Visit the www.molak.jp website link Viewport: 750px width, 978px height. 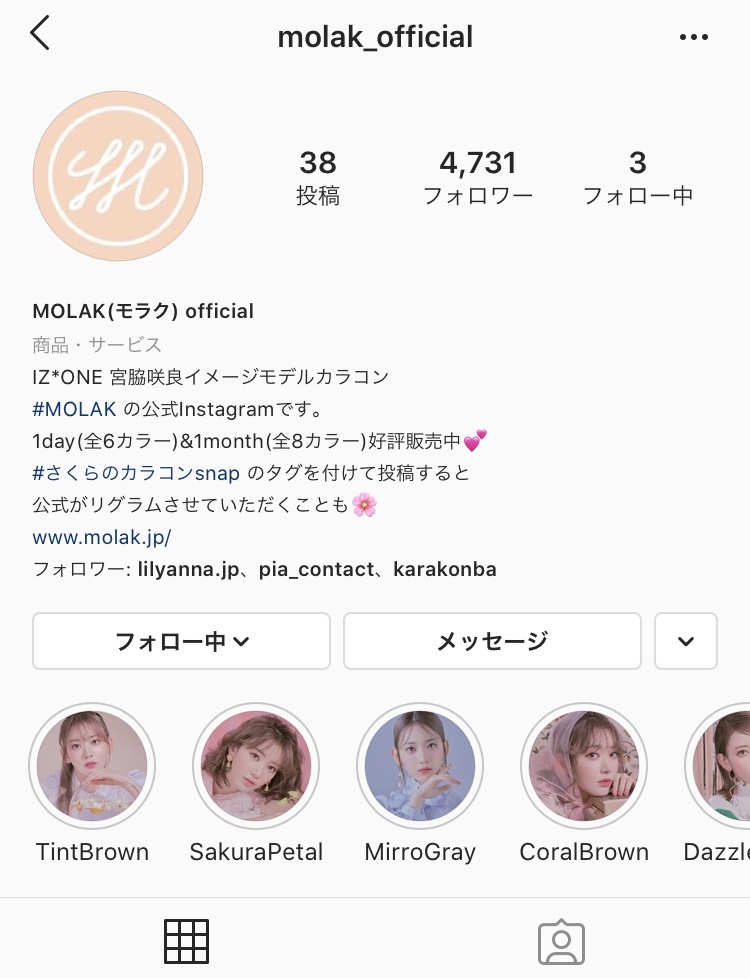pyautogui.click(x=102, y=537)
